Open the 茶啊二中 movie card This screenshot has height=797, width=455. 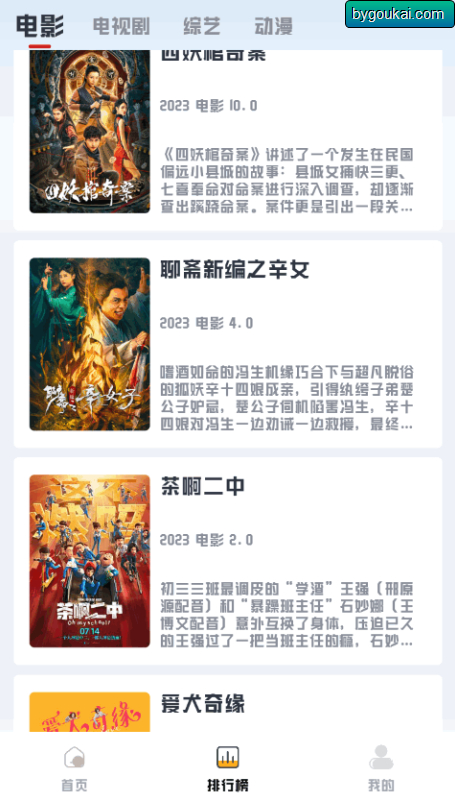(x=228, y=561)
